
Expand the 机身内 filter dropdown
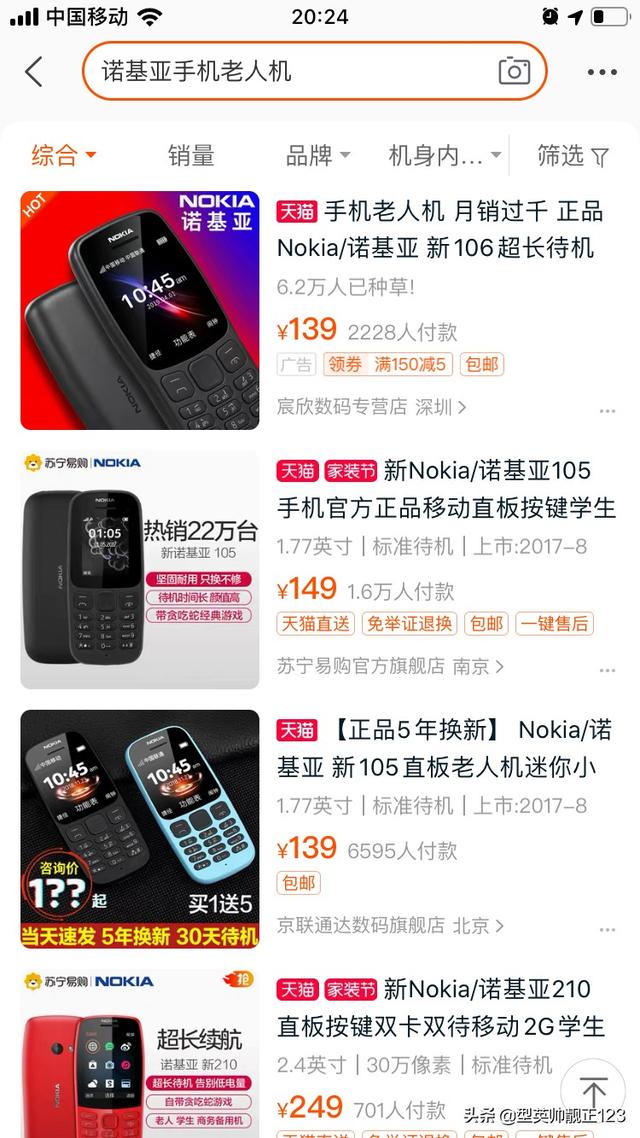(445, 155)
